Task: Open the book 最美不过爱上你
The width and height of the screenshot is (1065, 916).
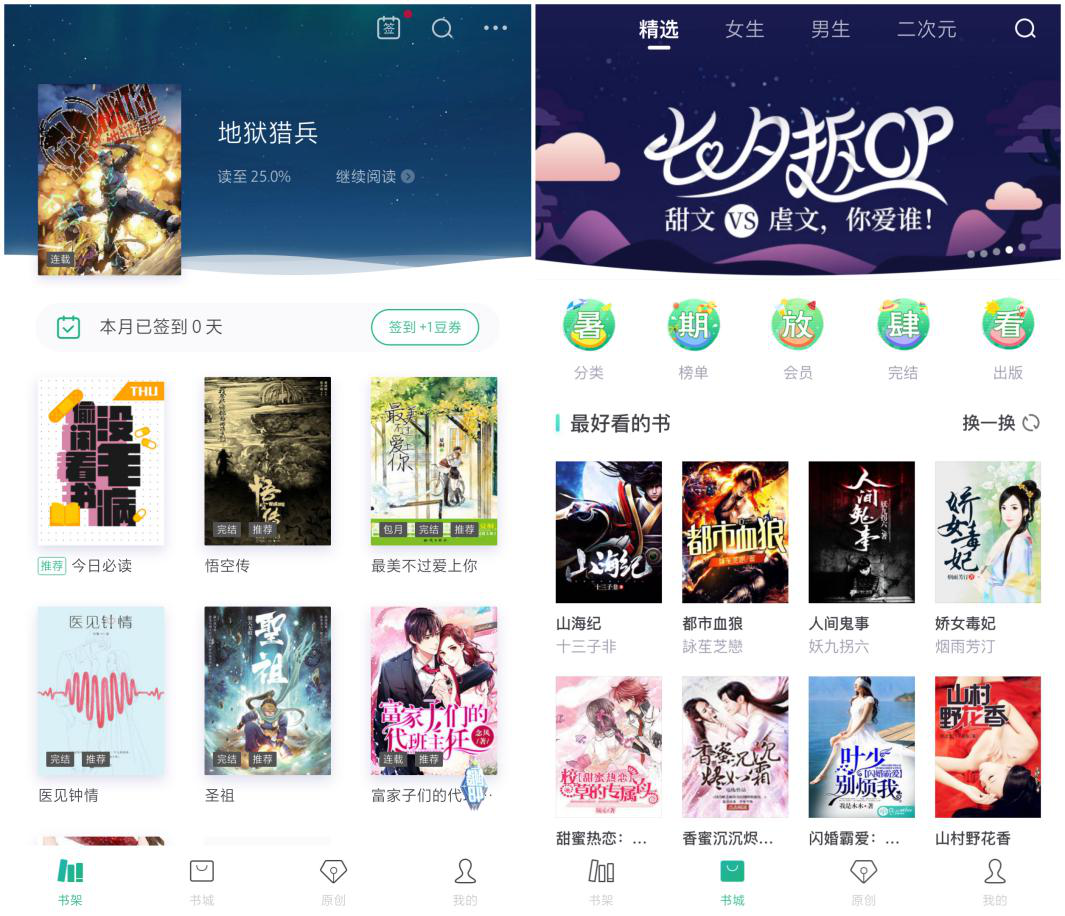Action: [x=433, y=461]
